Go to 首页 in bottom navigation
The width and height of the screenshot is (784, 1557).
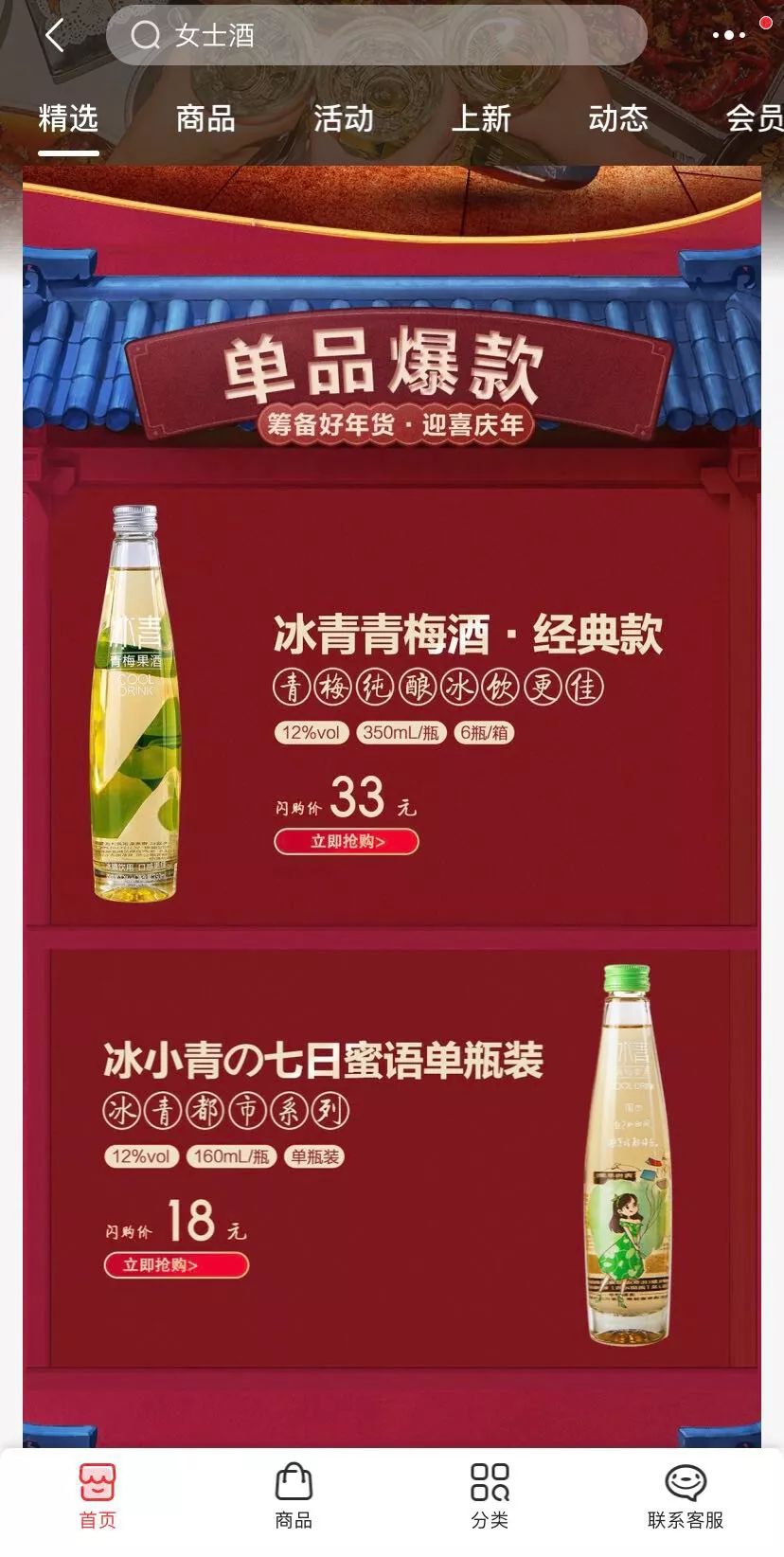[x=98, y=1495]
